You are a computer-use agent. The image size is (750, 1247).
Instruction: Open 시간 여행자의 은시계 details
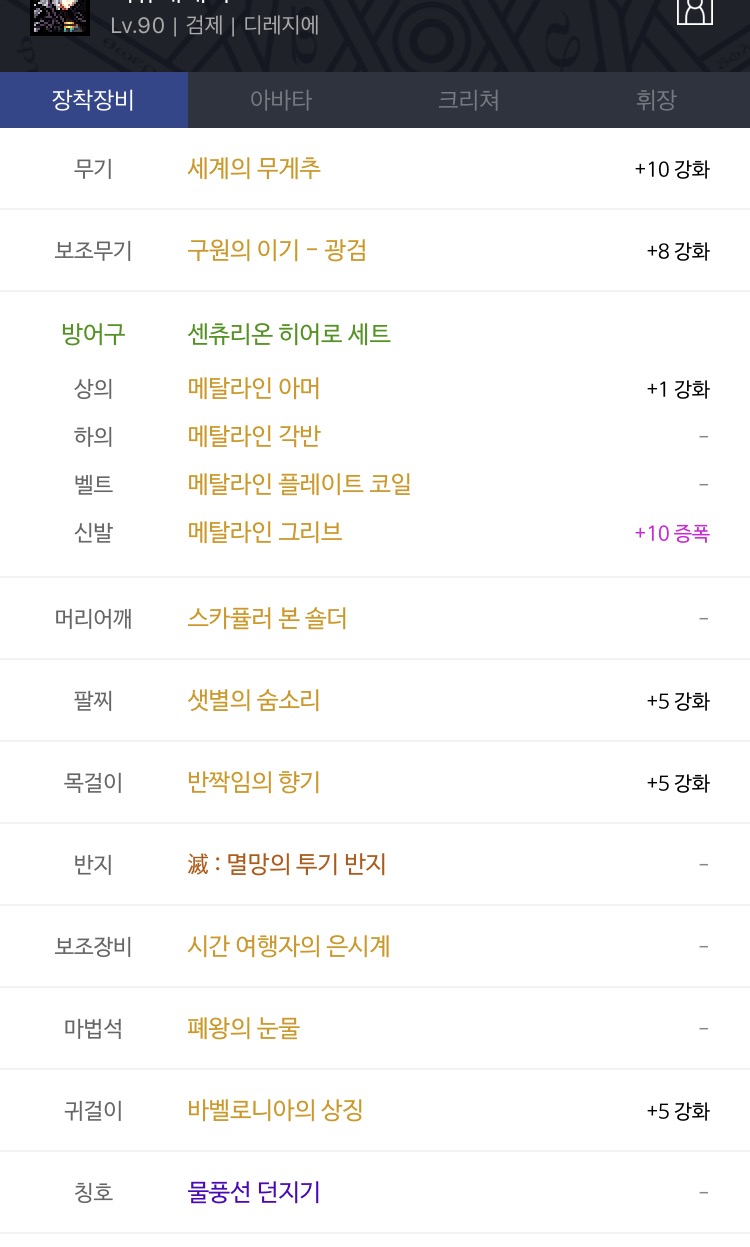coord(289,946)
